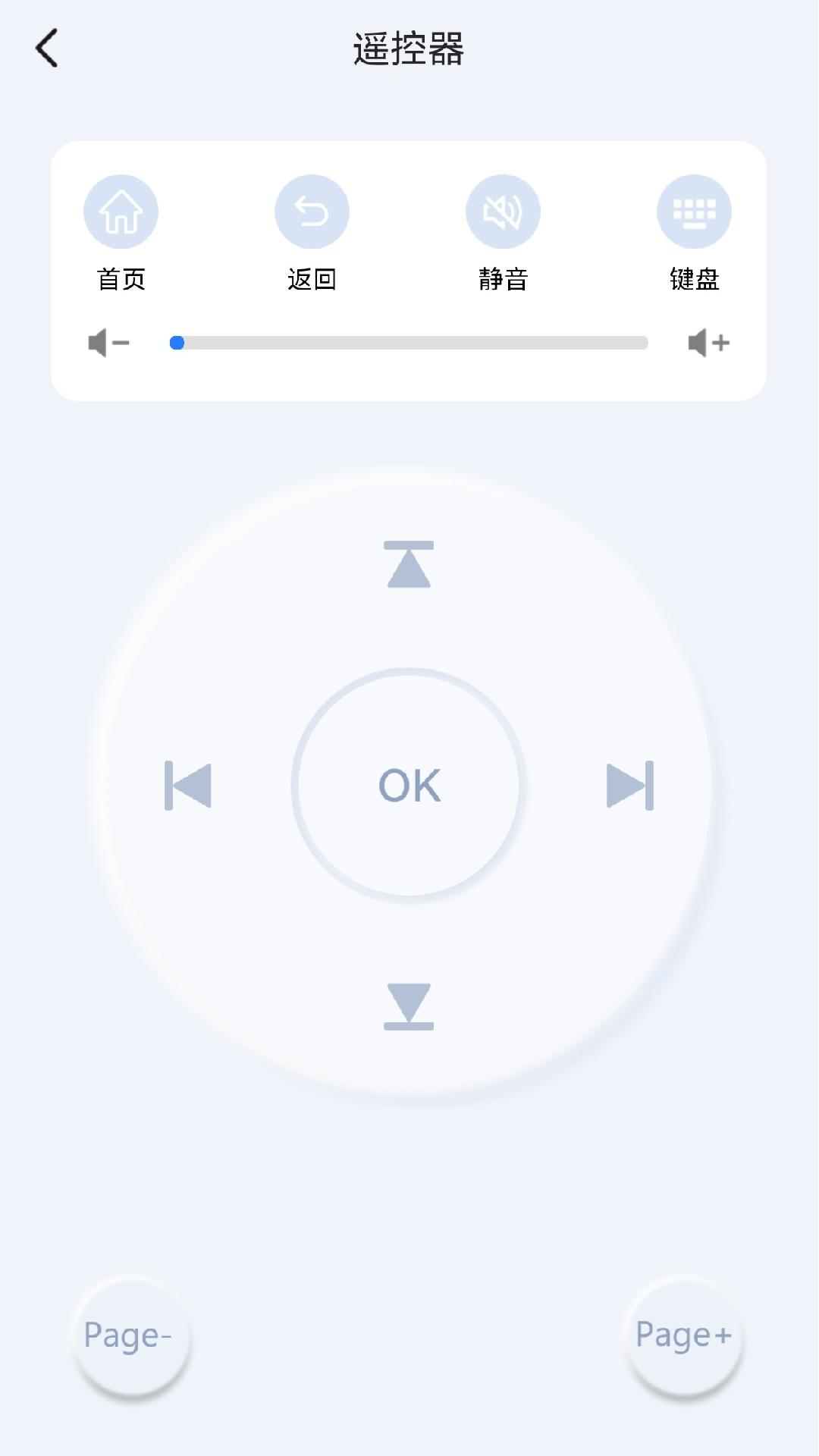The width and height of the screenshot is (819, 1456).
Task: Mute sound with the 静音 button
Action: (503, 212)
